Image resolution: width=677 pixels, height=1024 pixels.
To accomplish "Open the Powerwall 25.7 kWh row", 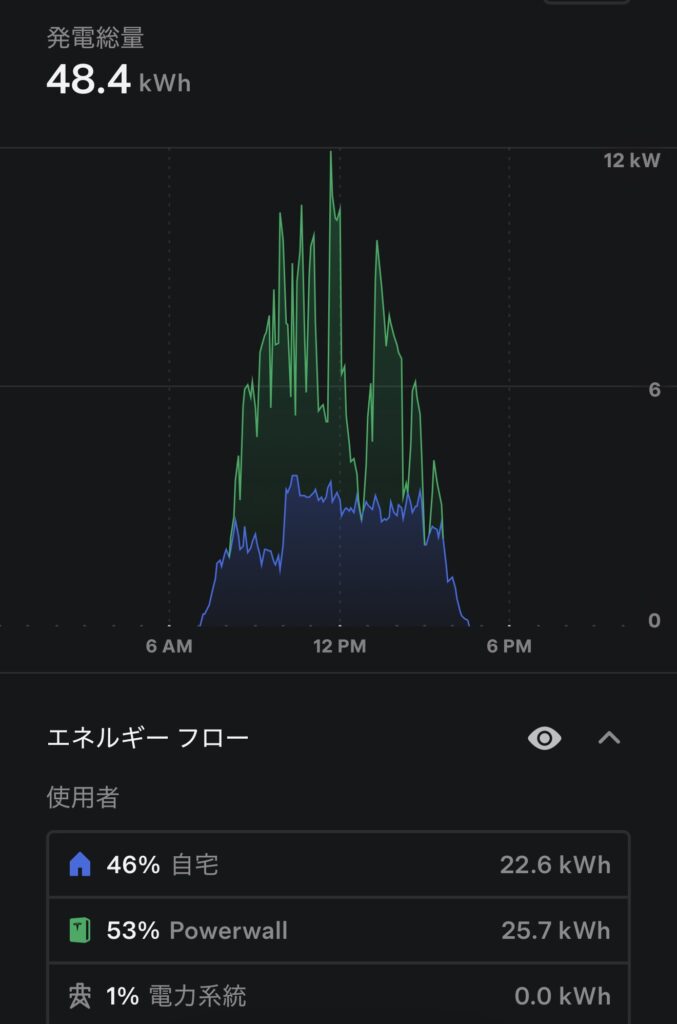I will (x=338, y=931).
